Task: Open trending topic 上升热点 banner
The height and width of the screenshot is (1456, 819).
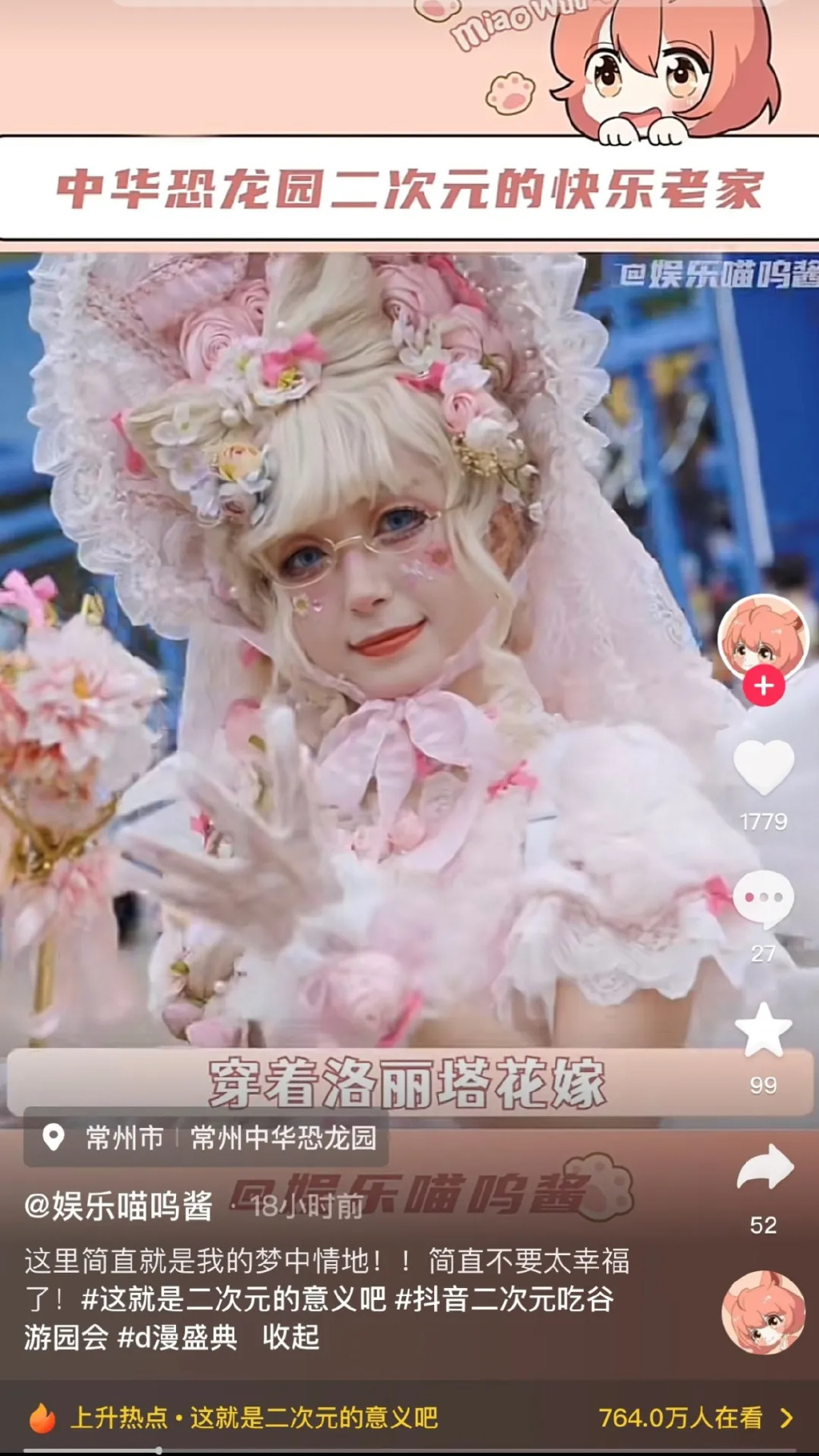Action: (409, 1418)
